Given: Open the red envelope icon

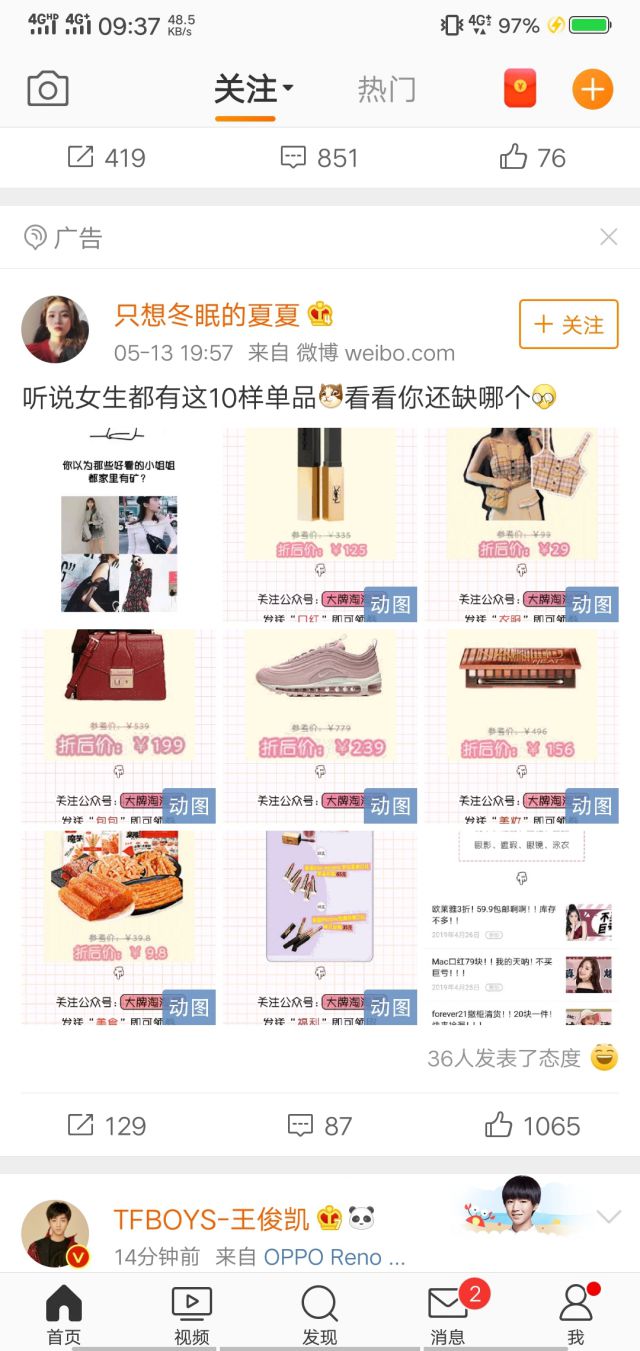Looking at the screenshot, I should click(520, 89).
